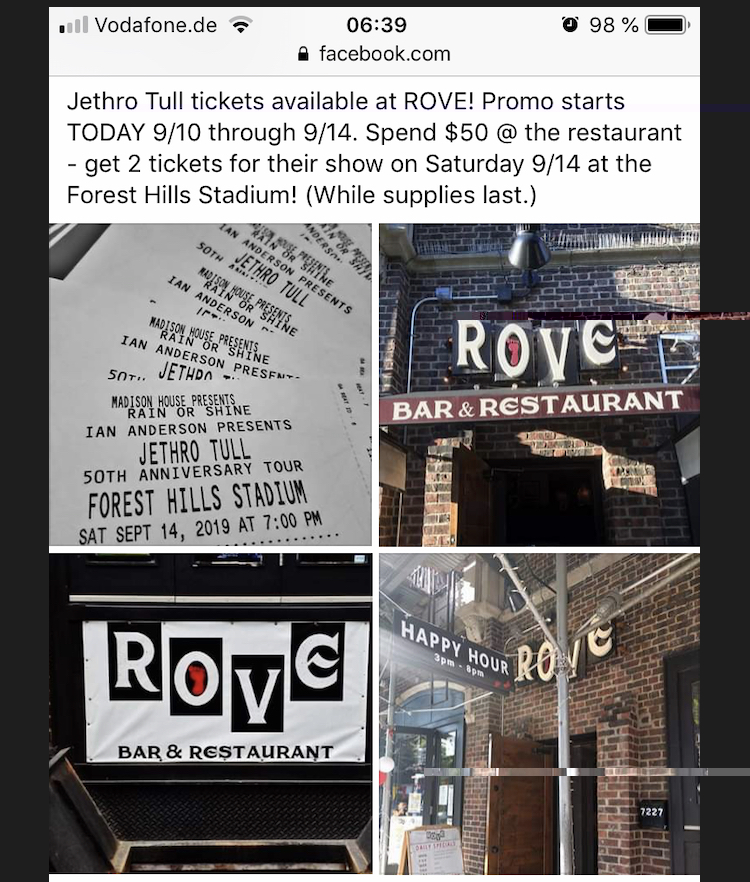Open the Jethro Tull tickets photo
The width and height of the screenshot is (750, 882).
click(210, 385)
